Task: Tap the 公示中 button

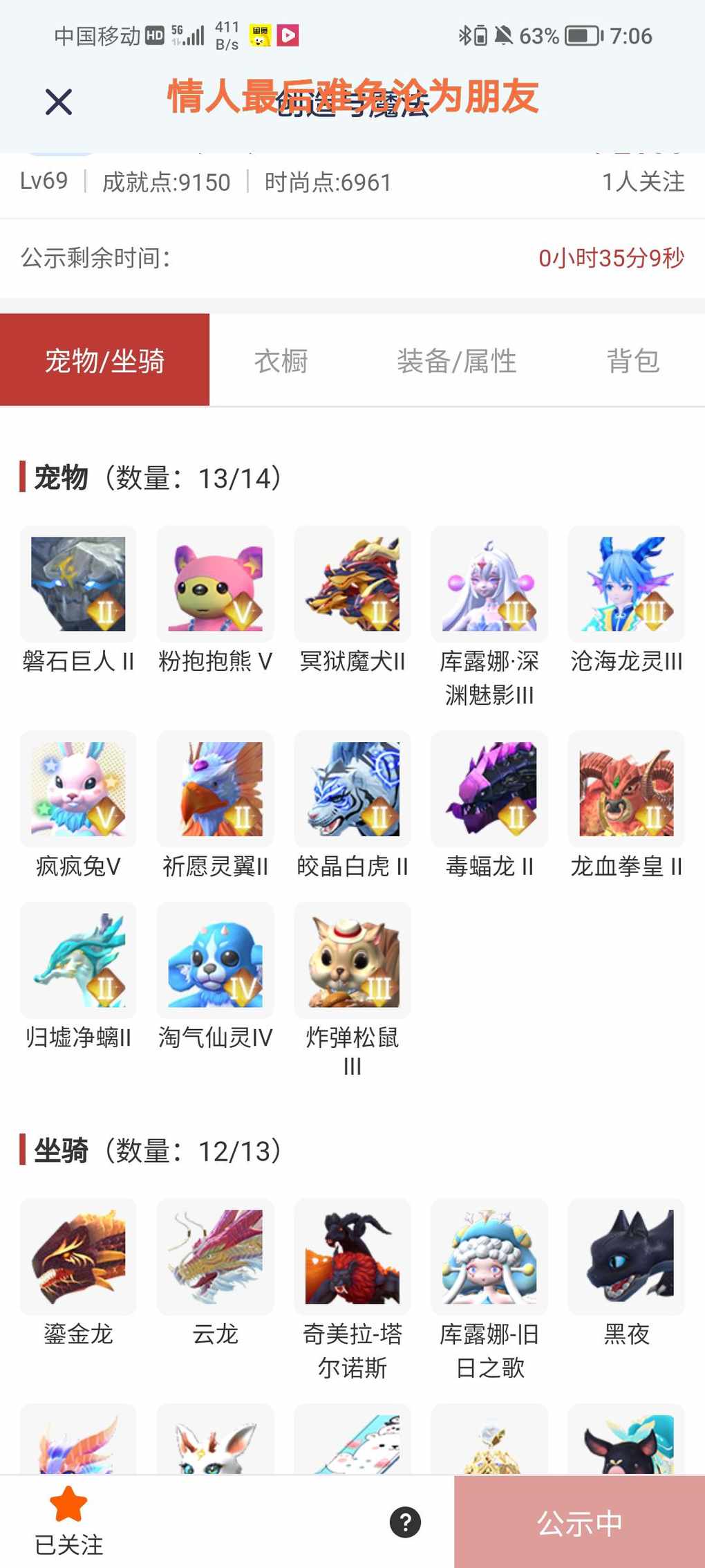Action: point(579,1523)
